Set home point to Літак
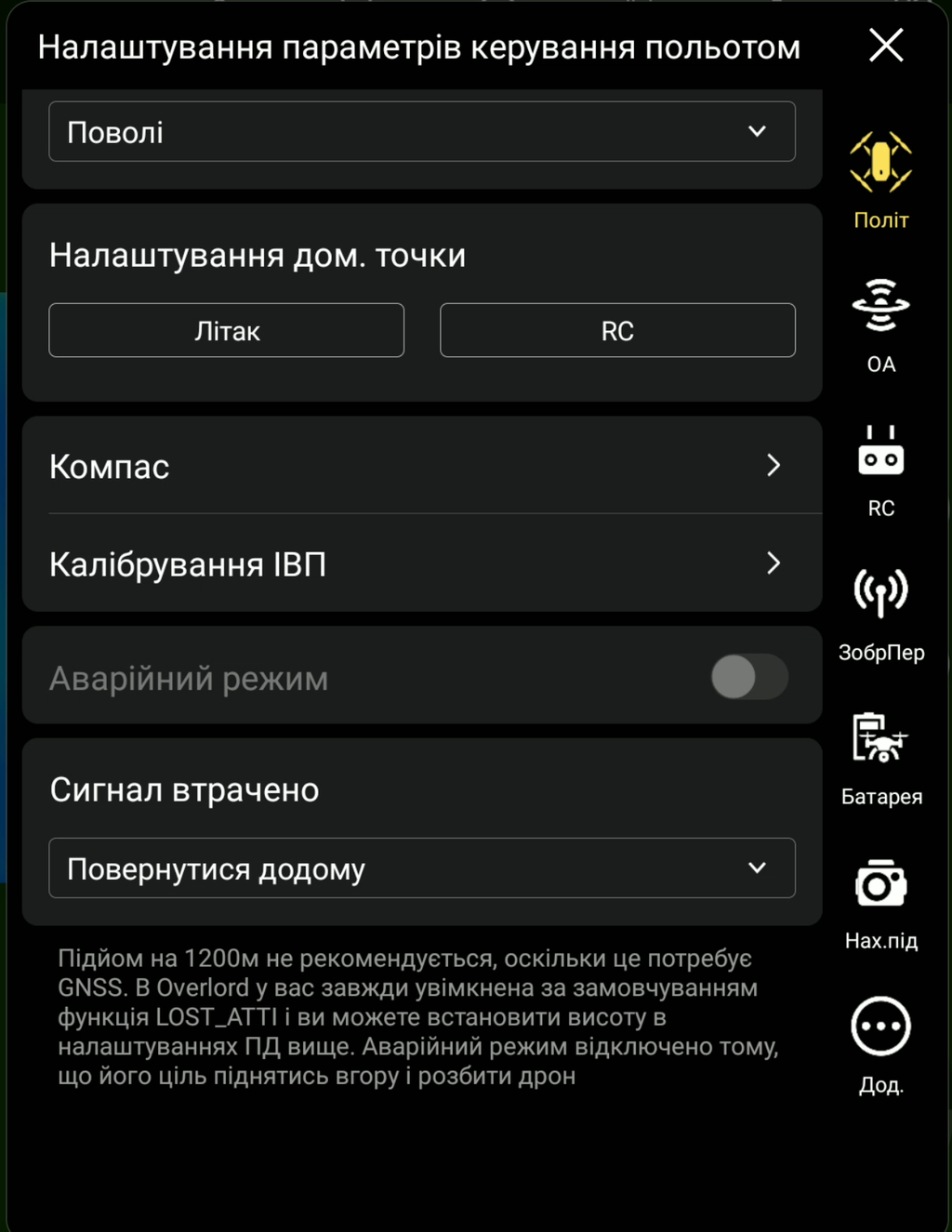 226,330
